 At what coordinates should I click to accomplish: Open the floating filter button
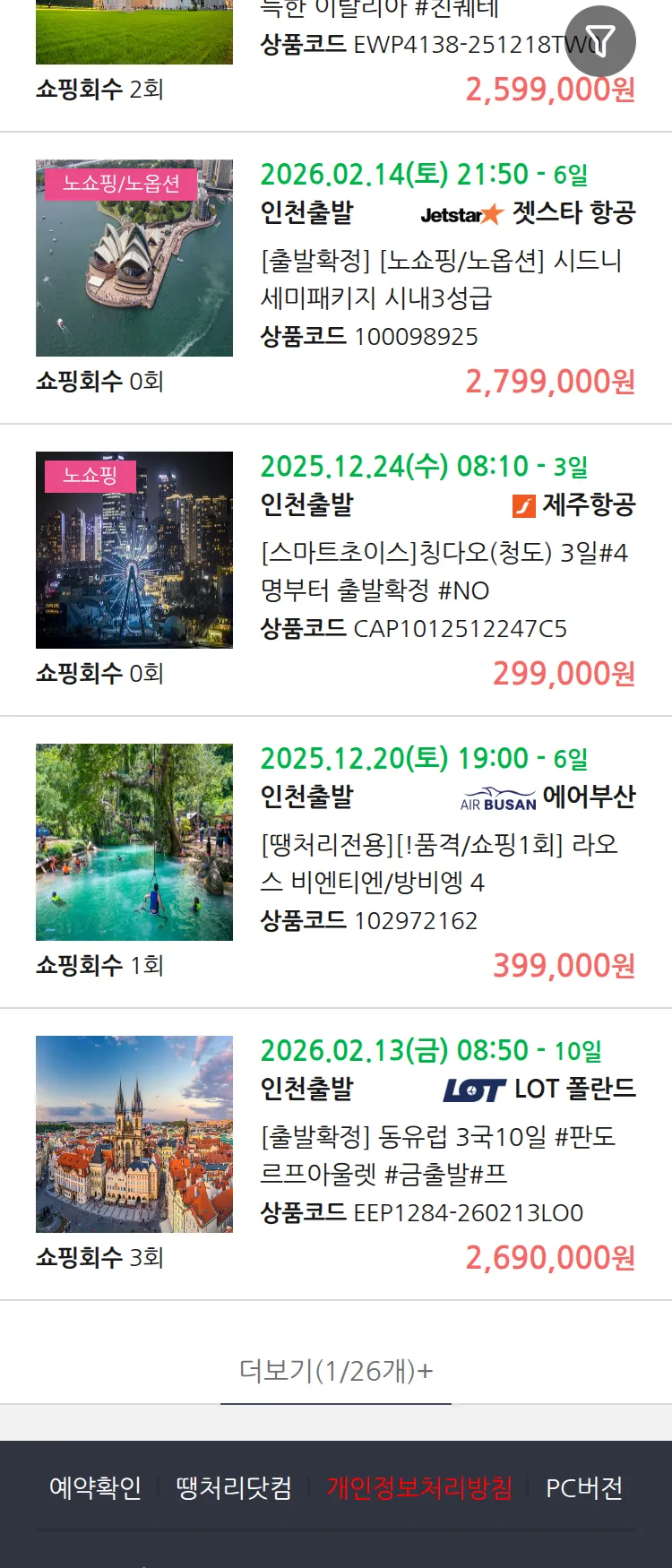click(x=599, y=41)
